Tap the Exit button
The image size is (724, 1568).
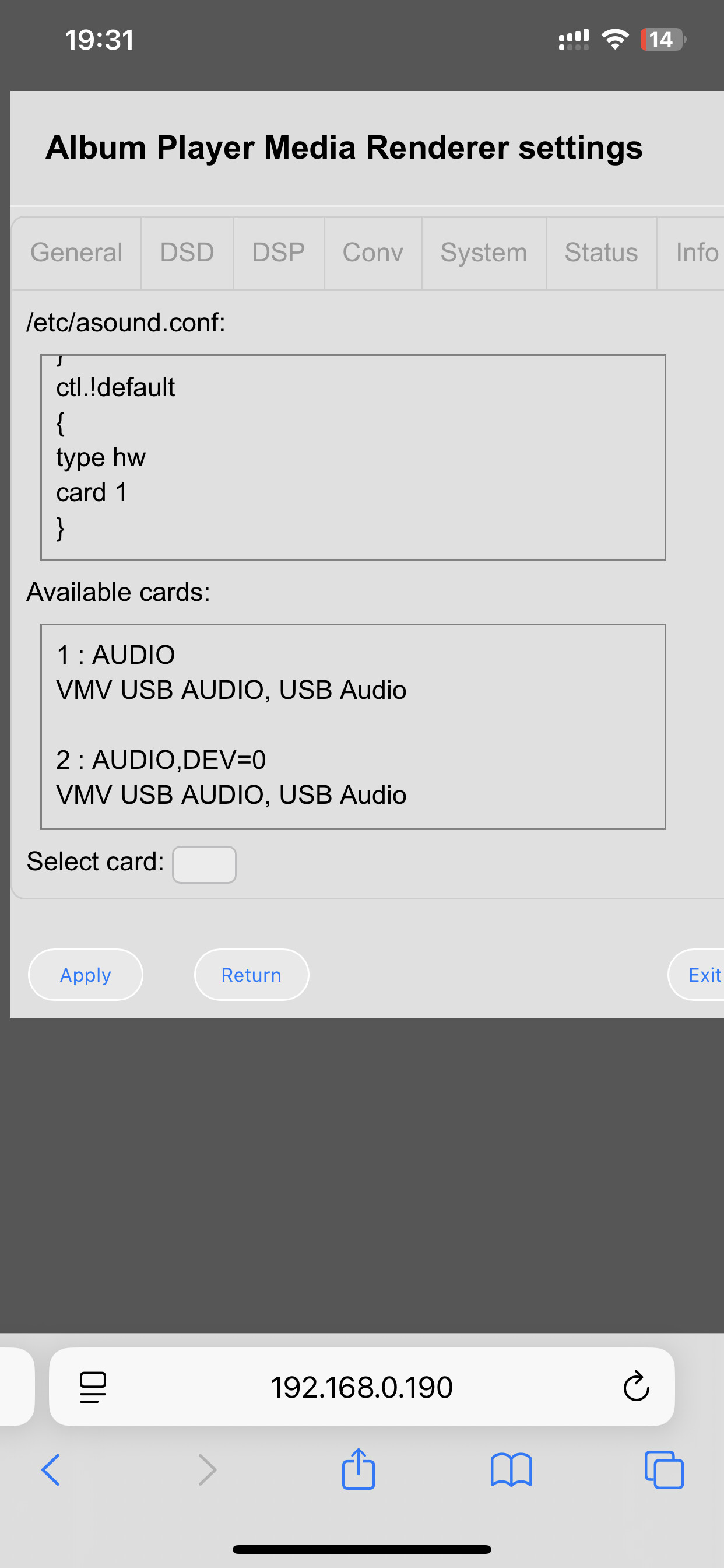pos(700,975)
